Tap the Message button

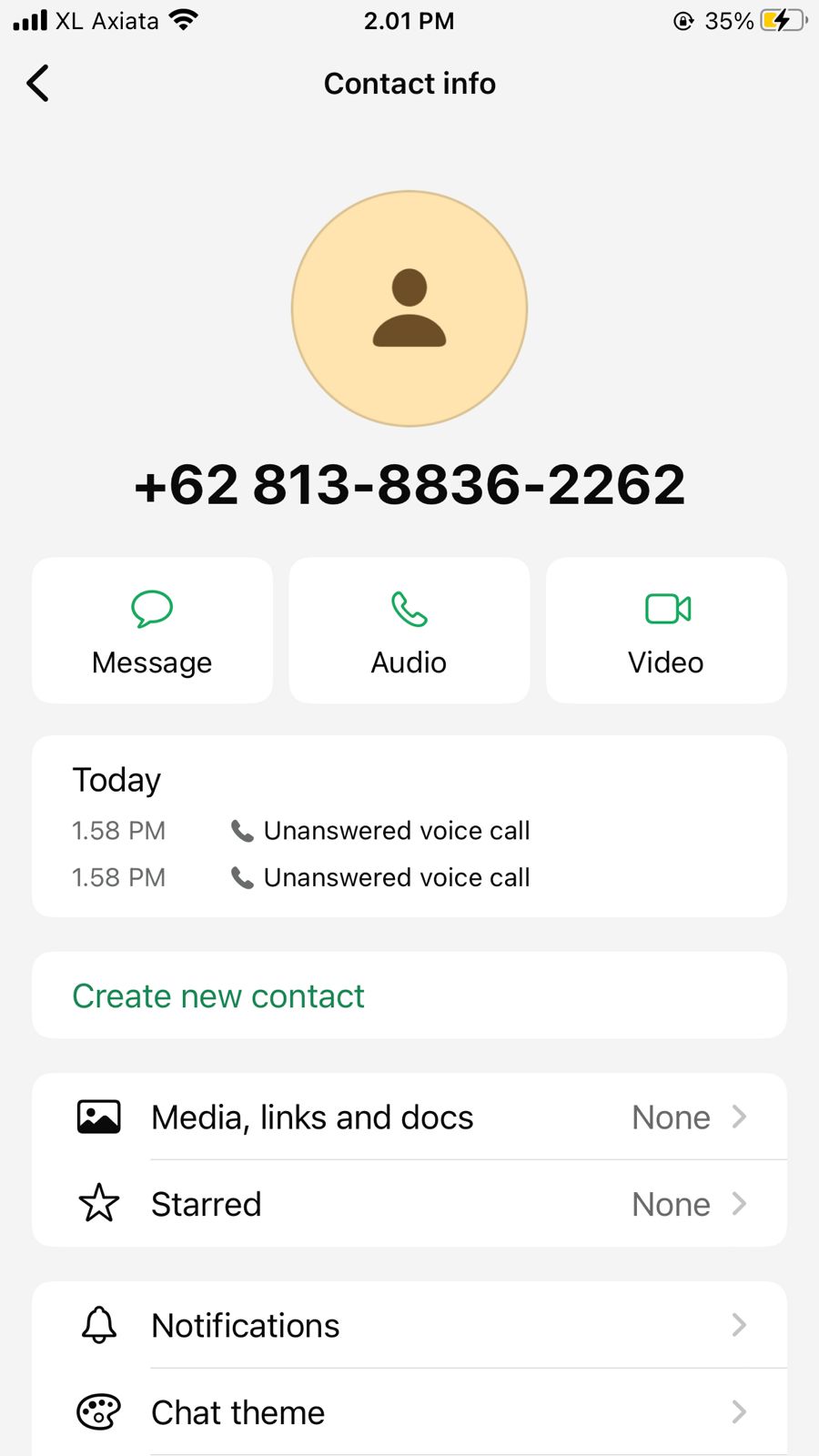152,631
